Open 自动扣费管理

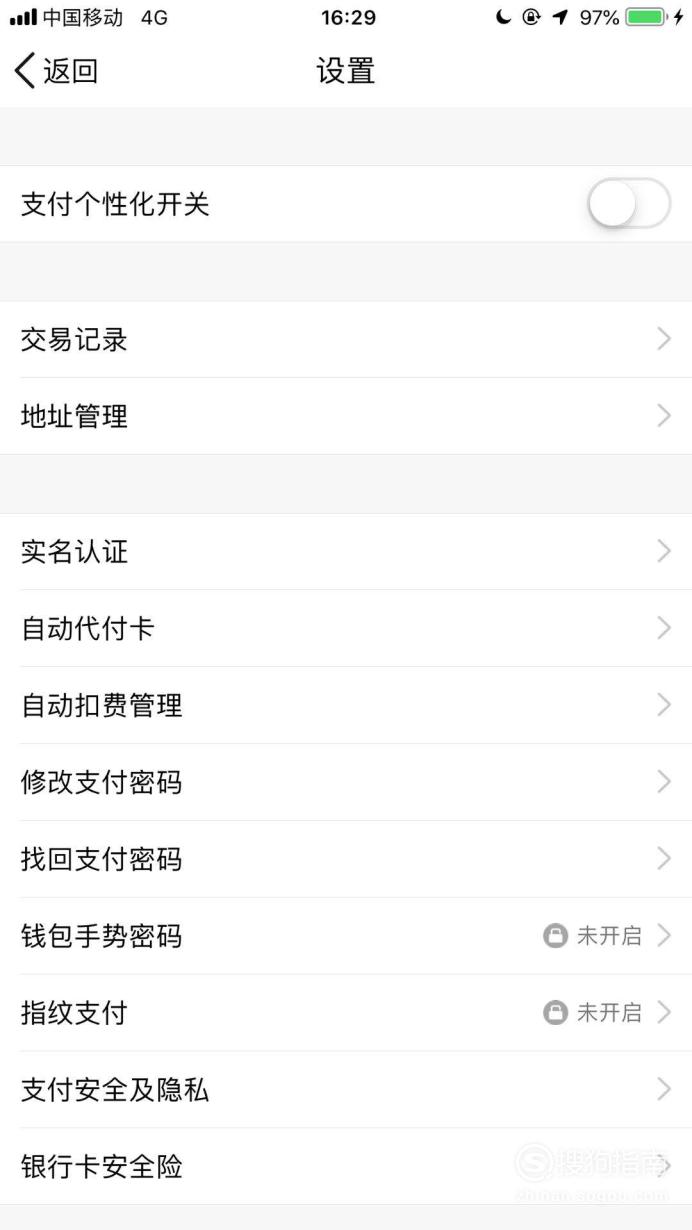pos(346,706)
